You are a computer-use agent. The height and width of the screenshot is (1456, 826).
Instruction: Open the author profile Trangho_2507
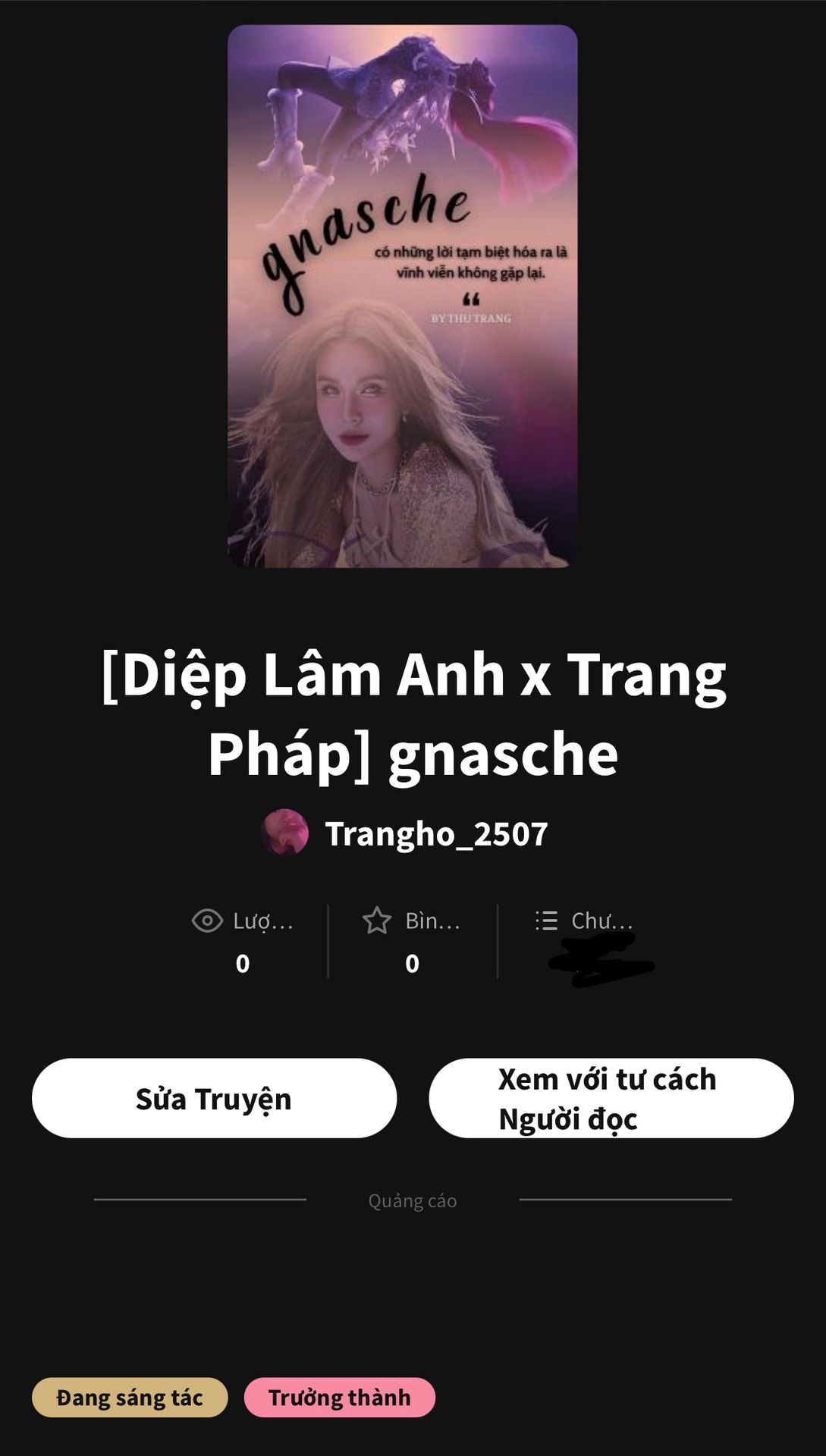(x=404, y=833)
